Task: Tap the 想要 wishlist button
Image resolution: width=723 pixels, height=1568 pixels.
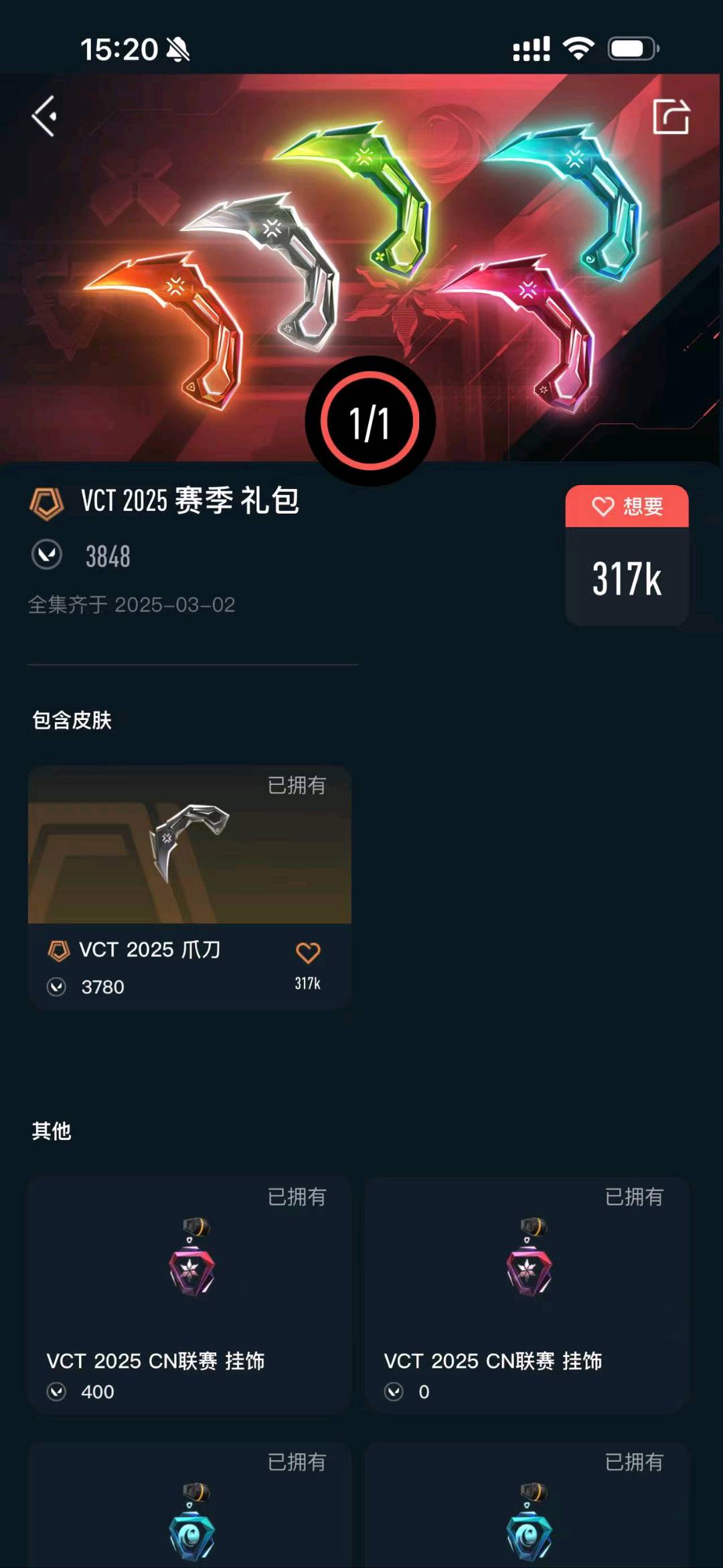Action: click(627, 507)
